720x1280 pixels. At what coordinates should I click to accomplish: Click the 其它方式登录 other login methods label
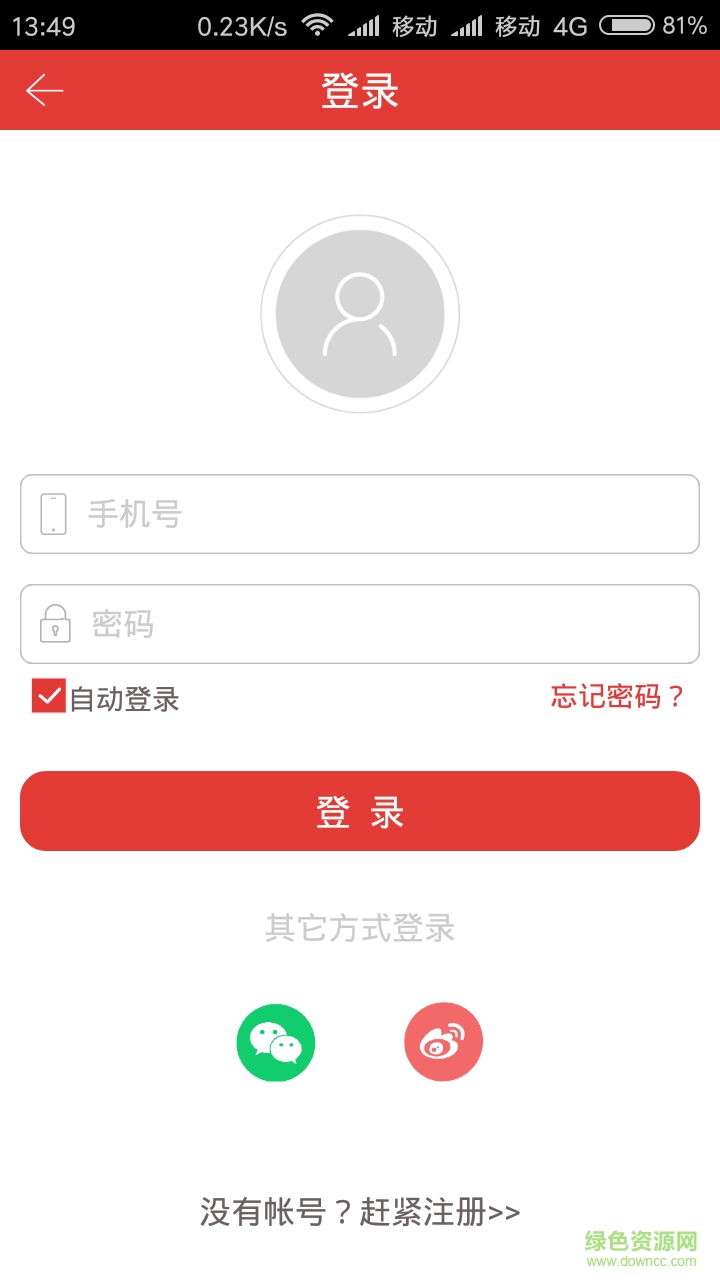tap(360, 929)
